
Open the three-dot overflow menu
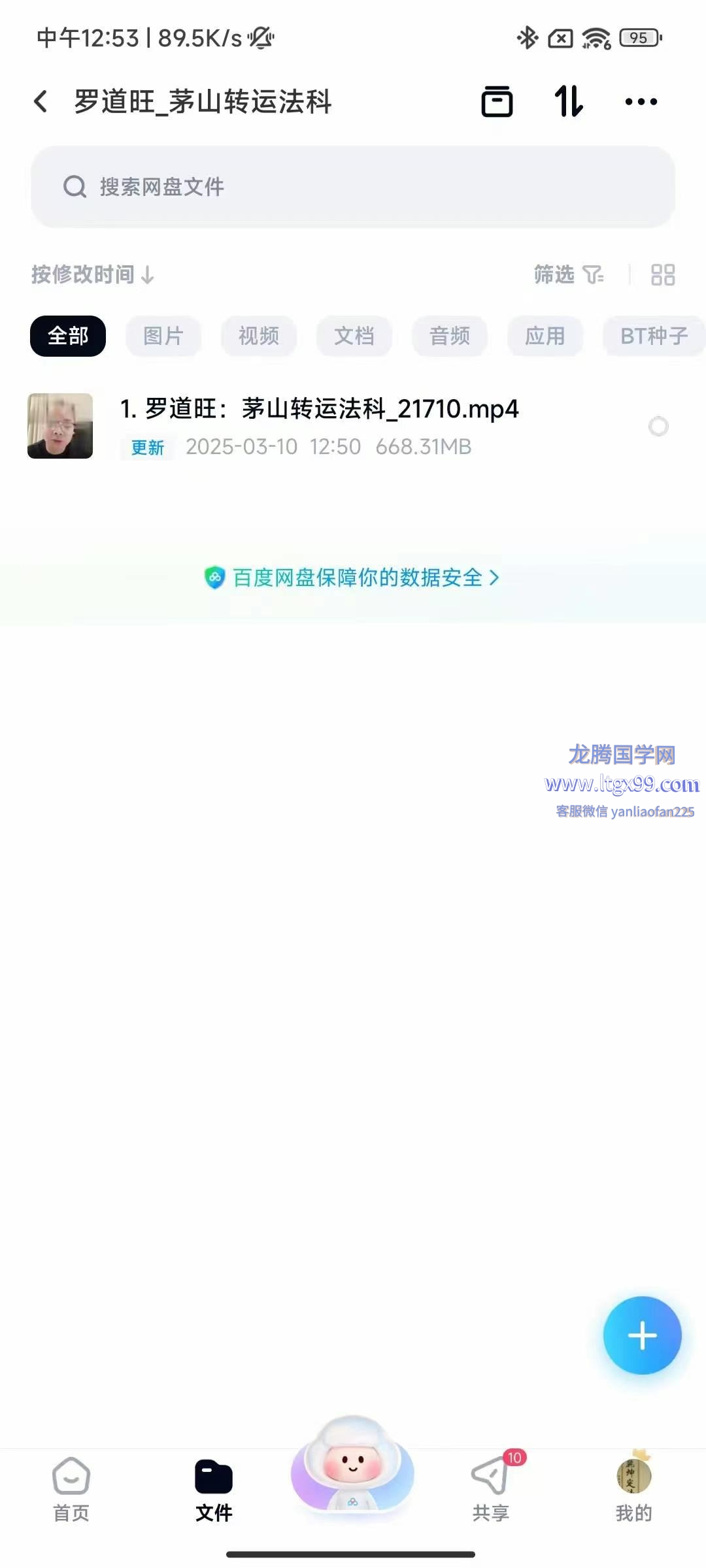pyautogui.click(x=641, y=102)
